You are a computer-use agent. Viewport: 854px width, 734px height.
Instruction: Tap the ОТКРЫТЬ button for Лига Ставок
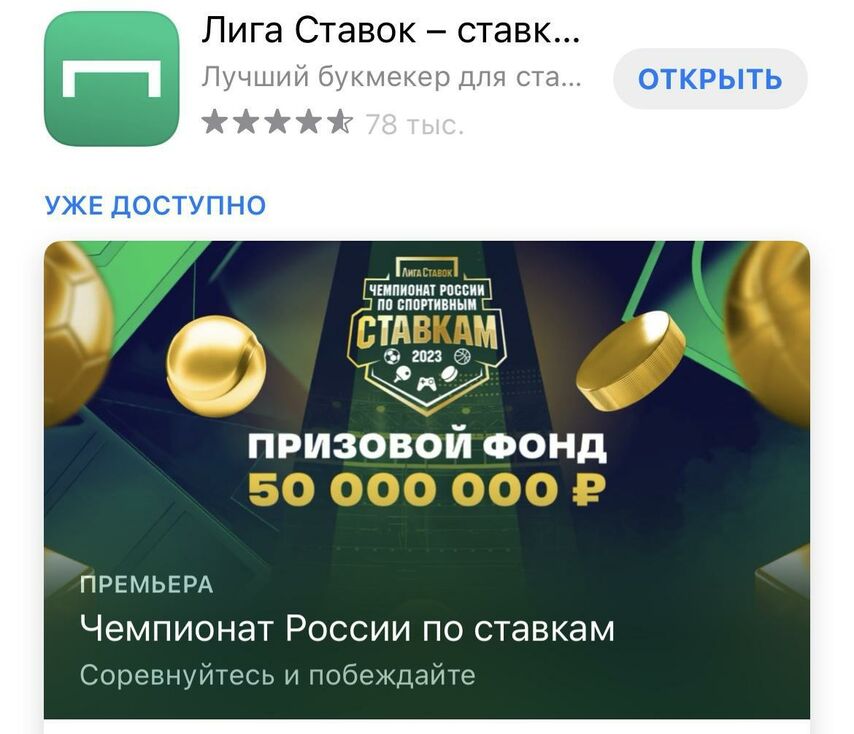709,78
